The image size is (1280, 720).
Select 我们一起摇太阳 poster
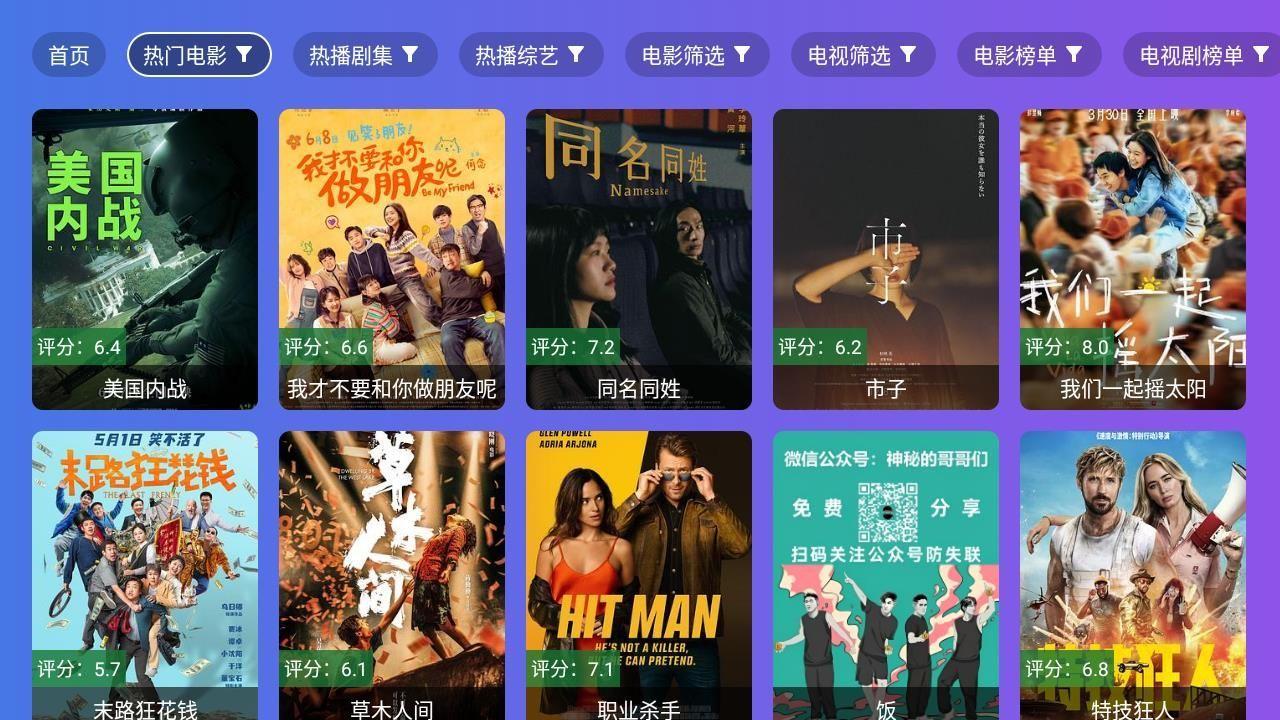(x=1133, y=259)
